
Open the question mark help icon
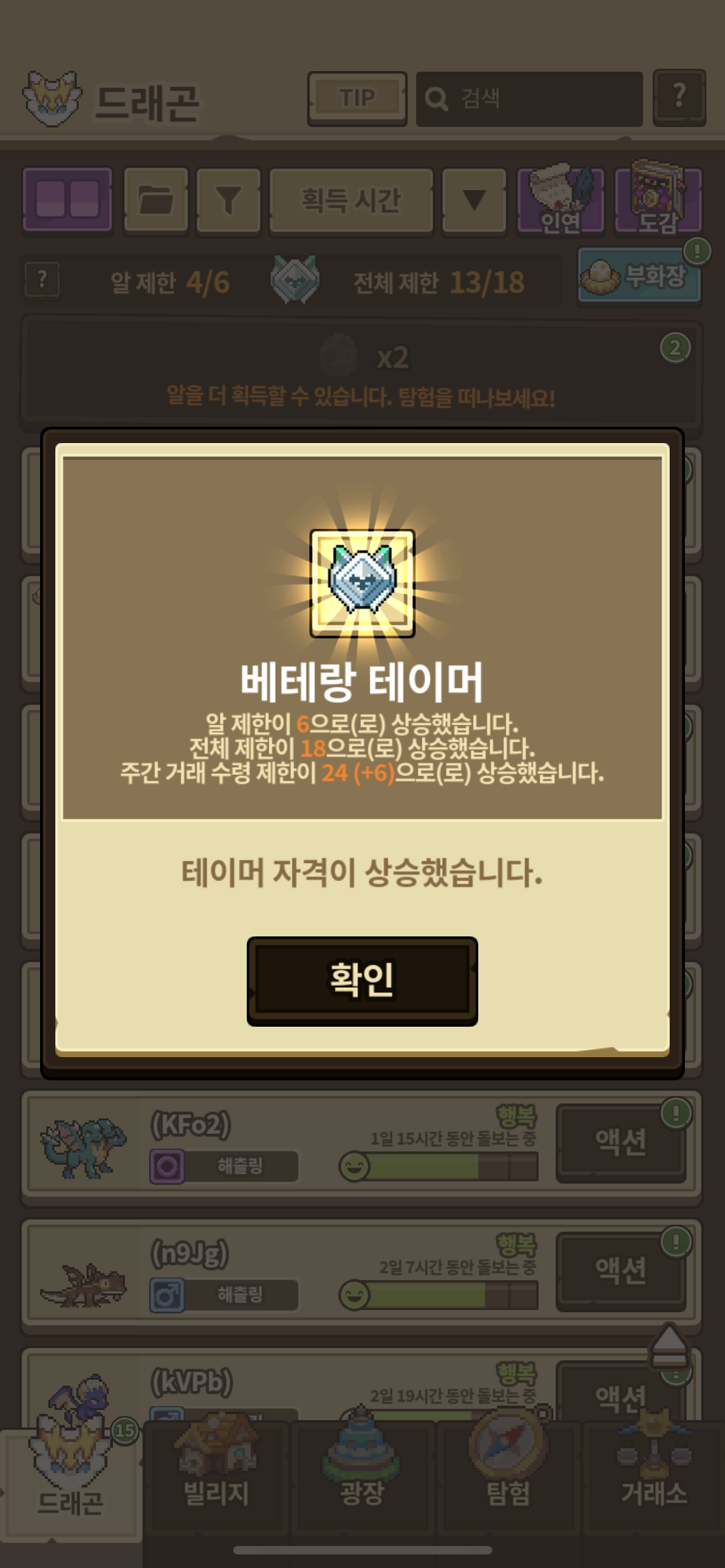click(x=679, y=98)
